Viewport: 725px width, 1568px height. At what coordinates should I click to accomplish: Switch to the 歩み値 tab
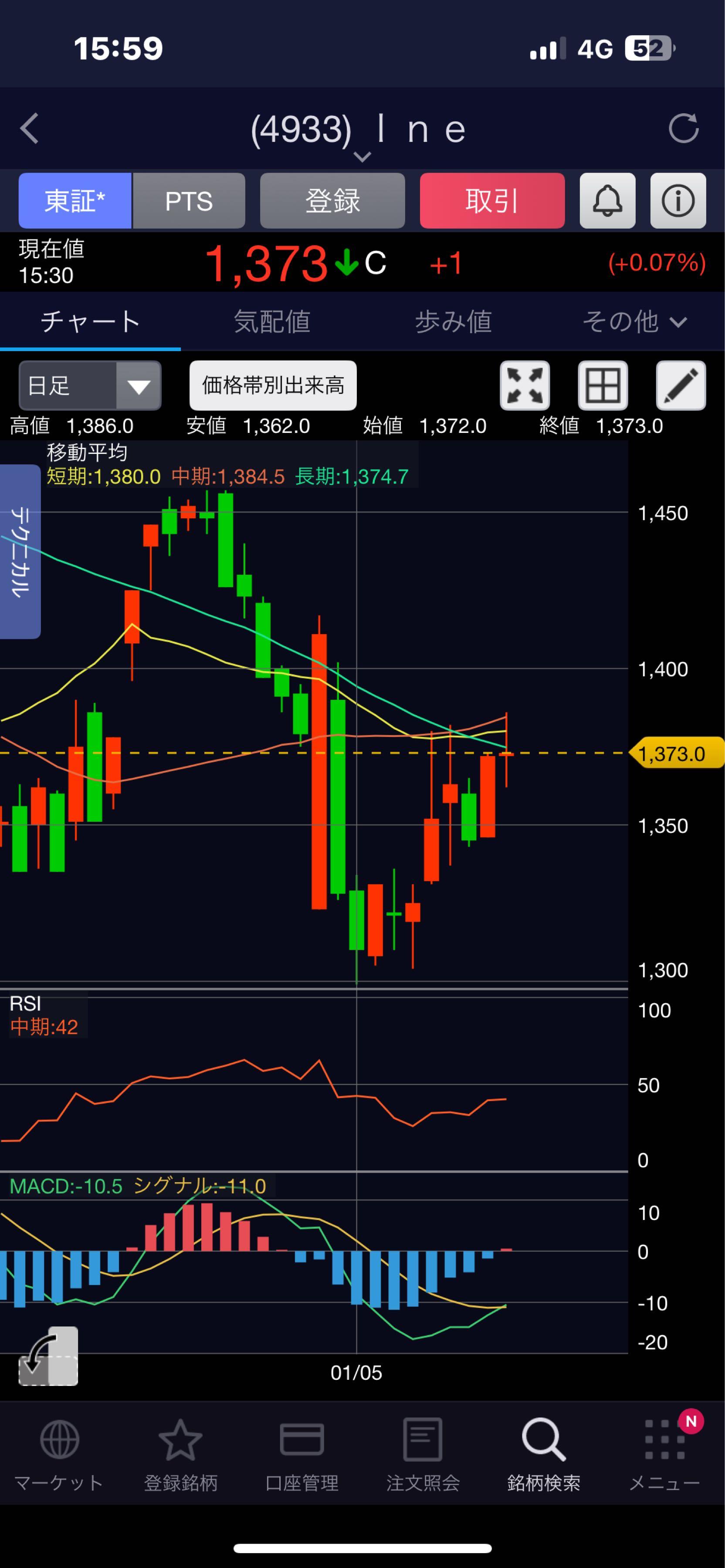454,321
